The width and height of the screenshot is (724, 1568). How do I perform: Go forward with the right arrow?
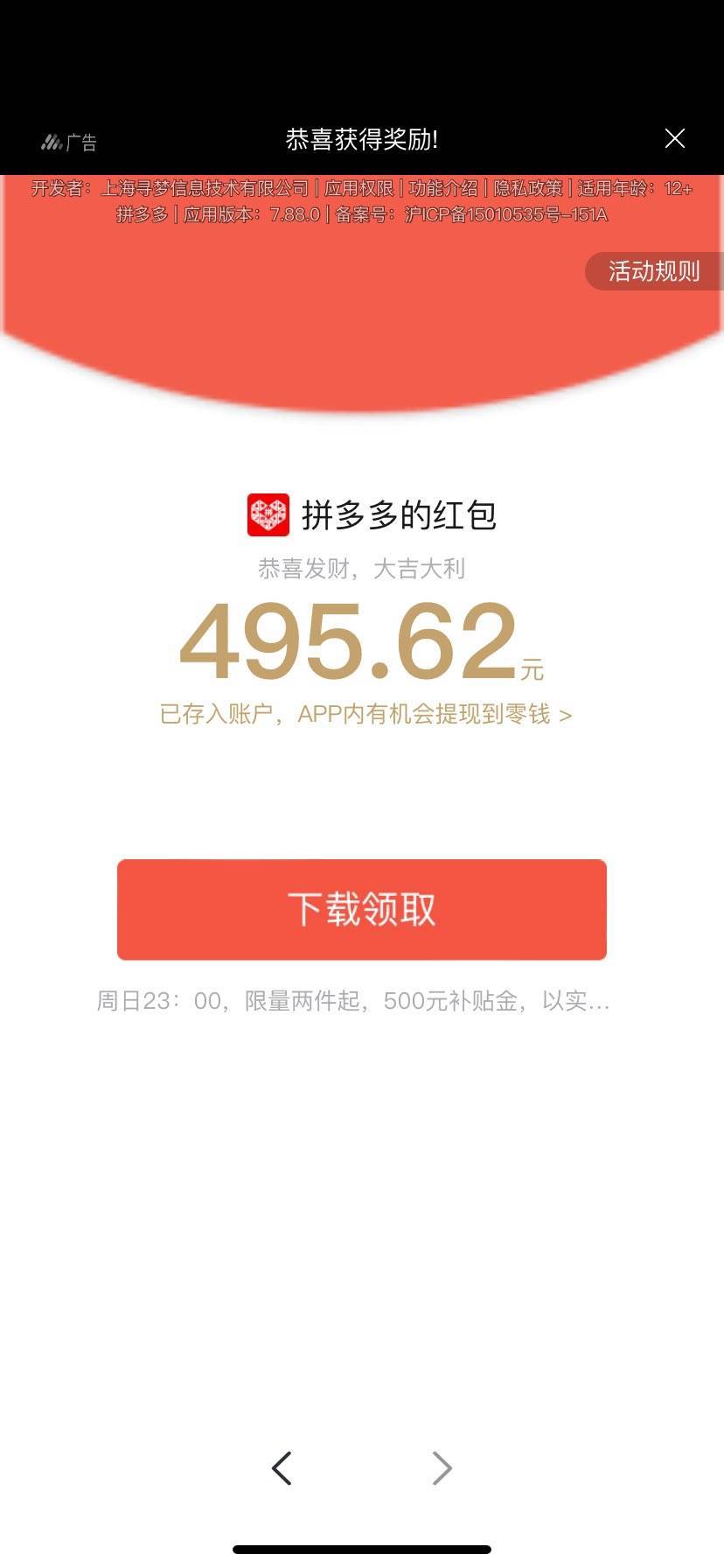click(x=442, y=1467)
